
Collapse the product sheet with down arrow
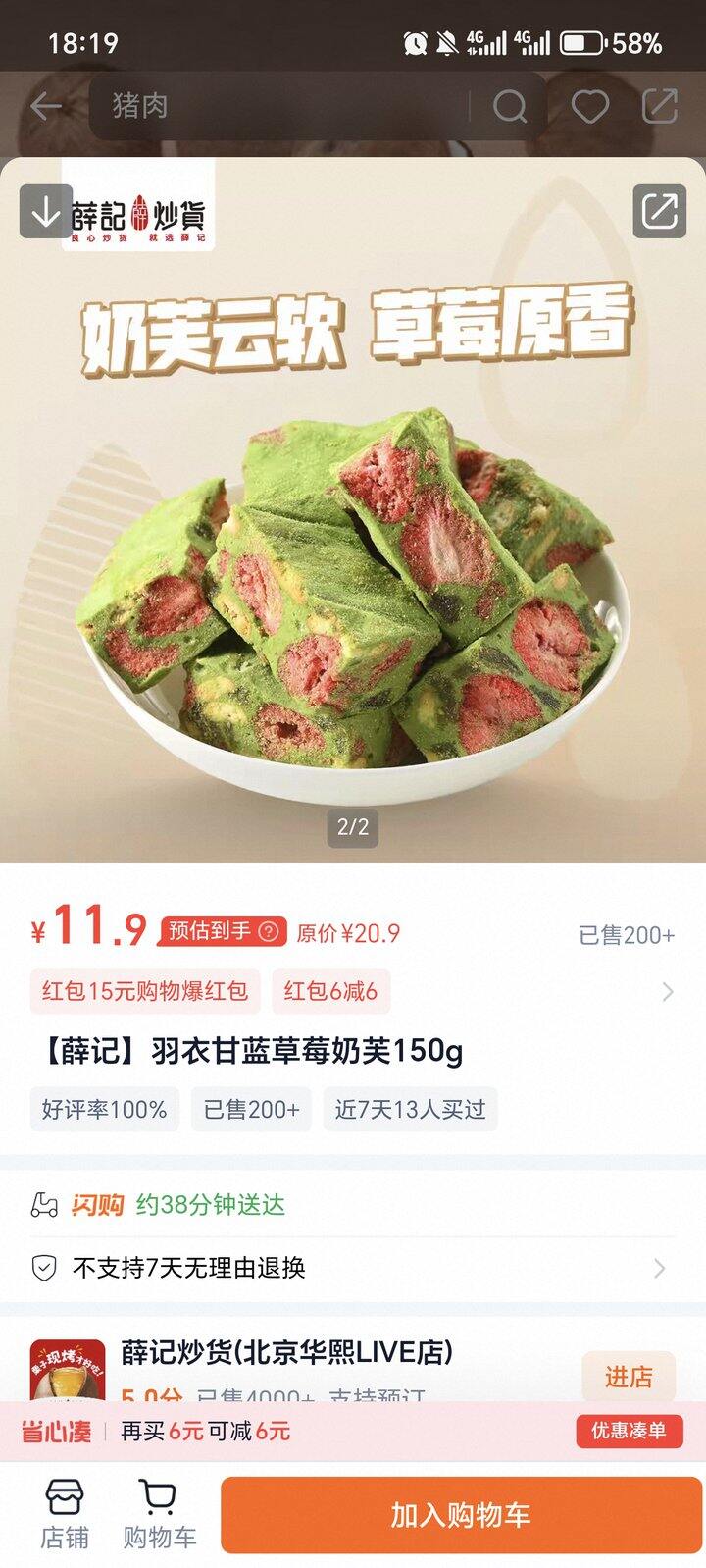point(45,211)
